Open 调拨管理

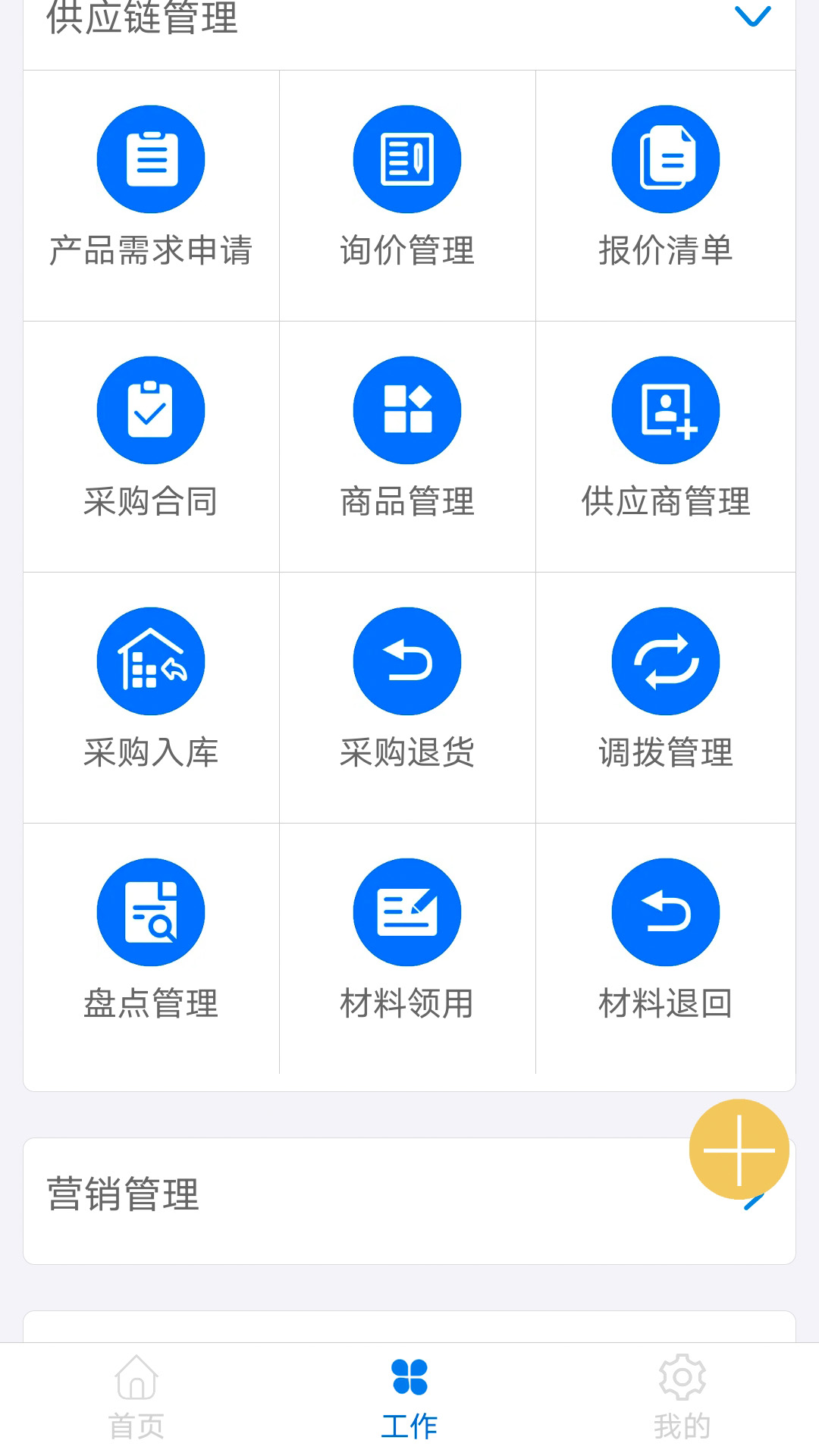pyautogui.click(x=666, y=698)
